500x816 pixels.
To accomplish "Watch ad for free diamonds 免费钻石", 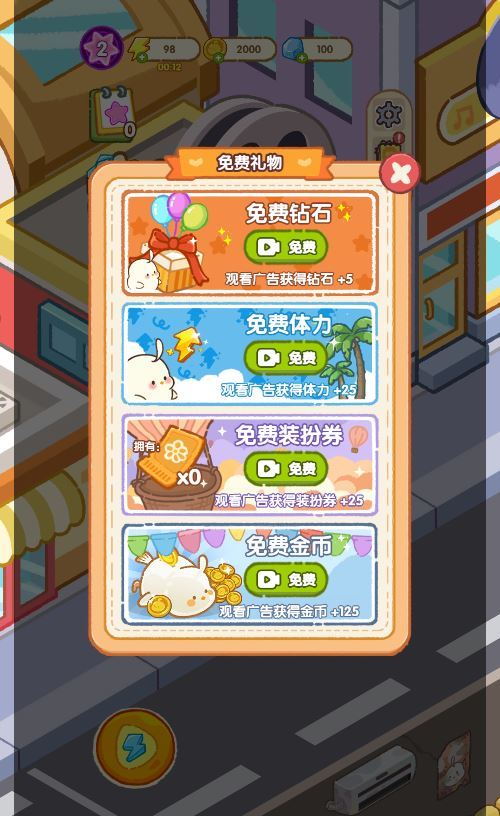I will tap(286, 247).
